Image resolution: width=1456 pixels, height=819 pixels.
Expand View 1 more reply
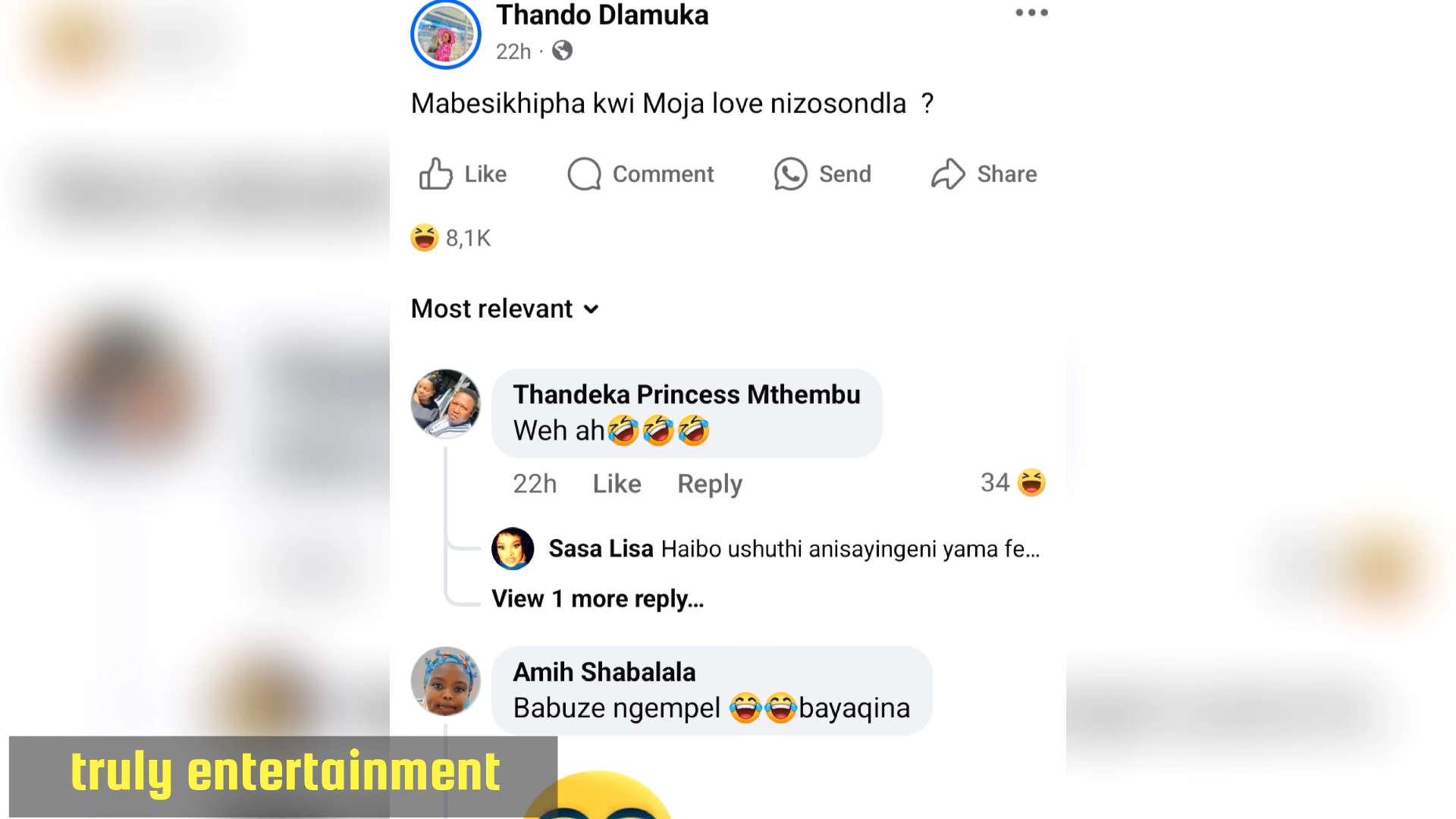[598, 599]
